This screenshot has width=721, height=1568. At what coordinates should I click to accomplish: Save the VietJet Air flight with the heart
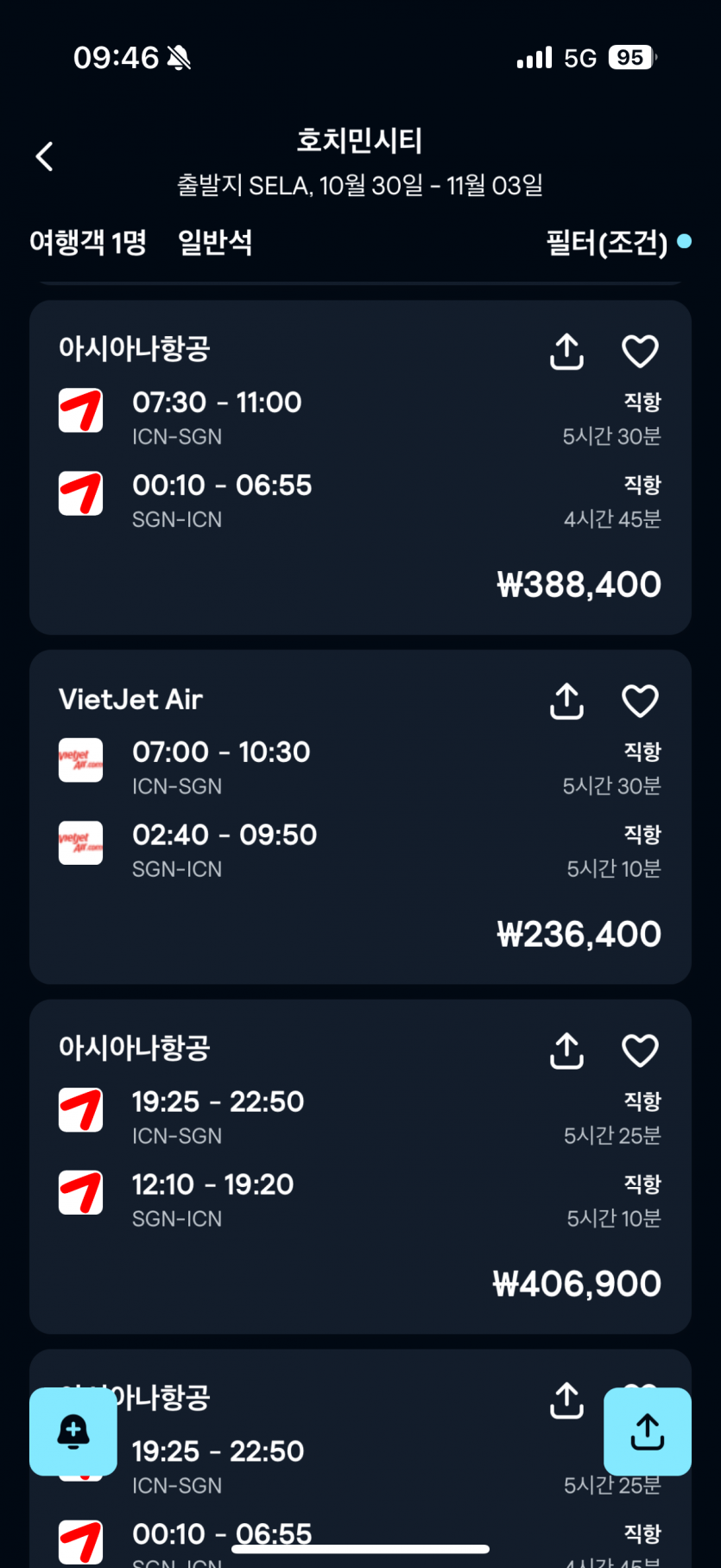click(x=640, y=701)
